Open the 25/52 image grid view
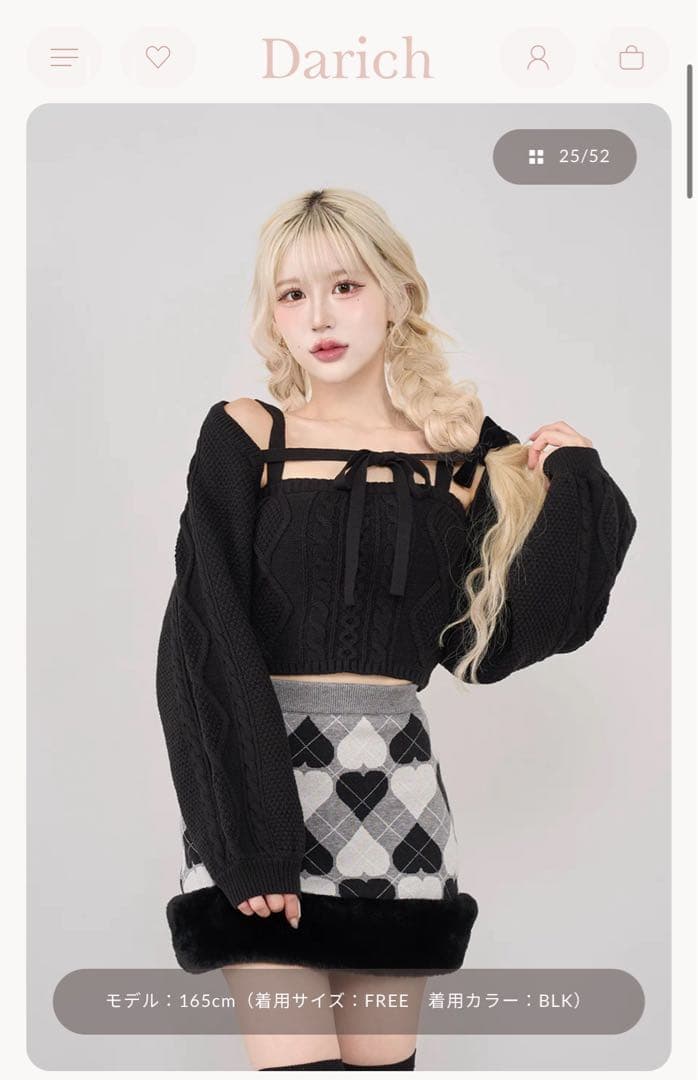 (565, 157)
